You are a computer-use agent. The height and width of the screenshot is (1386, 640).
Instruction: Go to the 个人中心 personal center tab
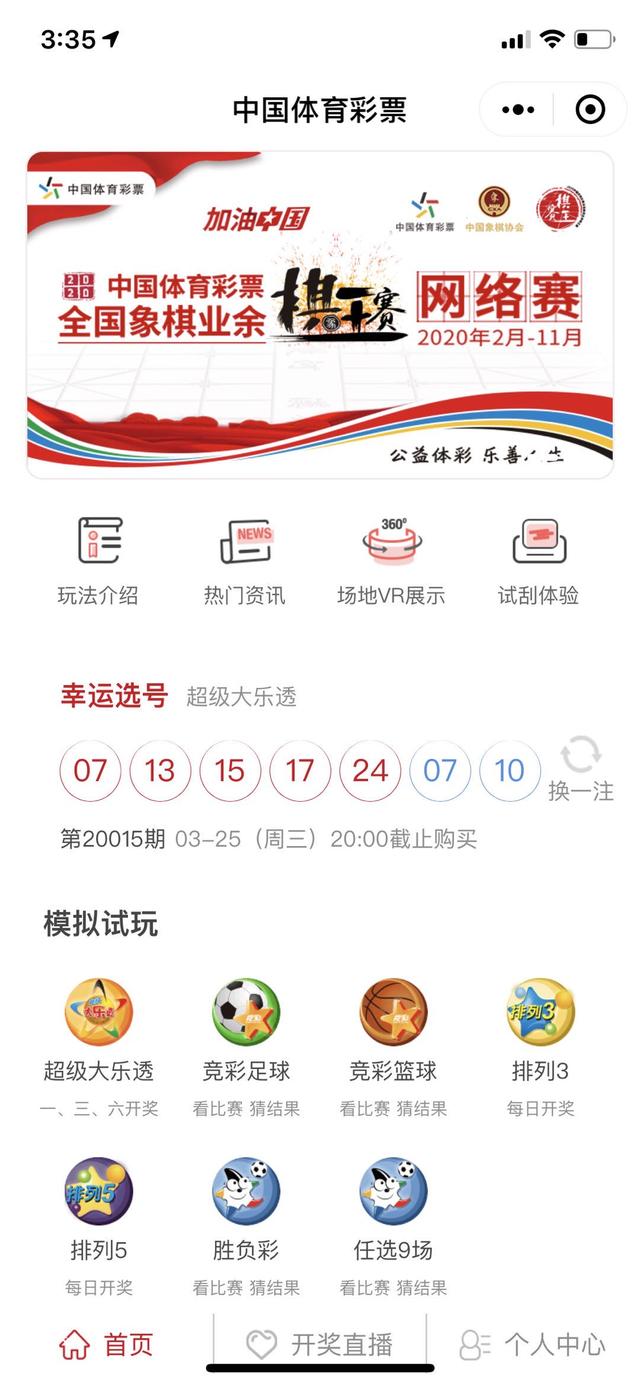tap(533, 1345)
